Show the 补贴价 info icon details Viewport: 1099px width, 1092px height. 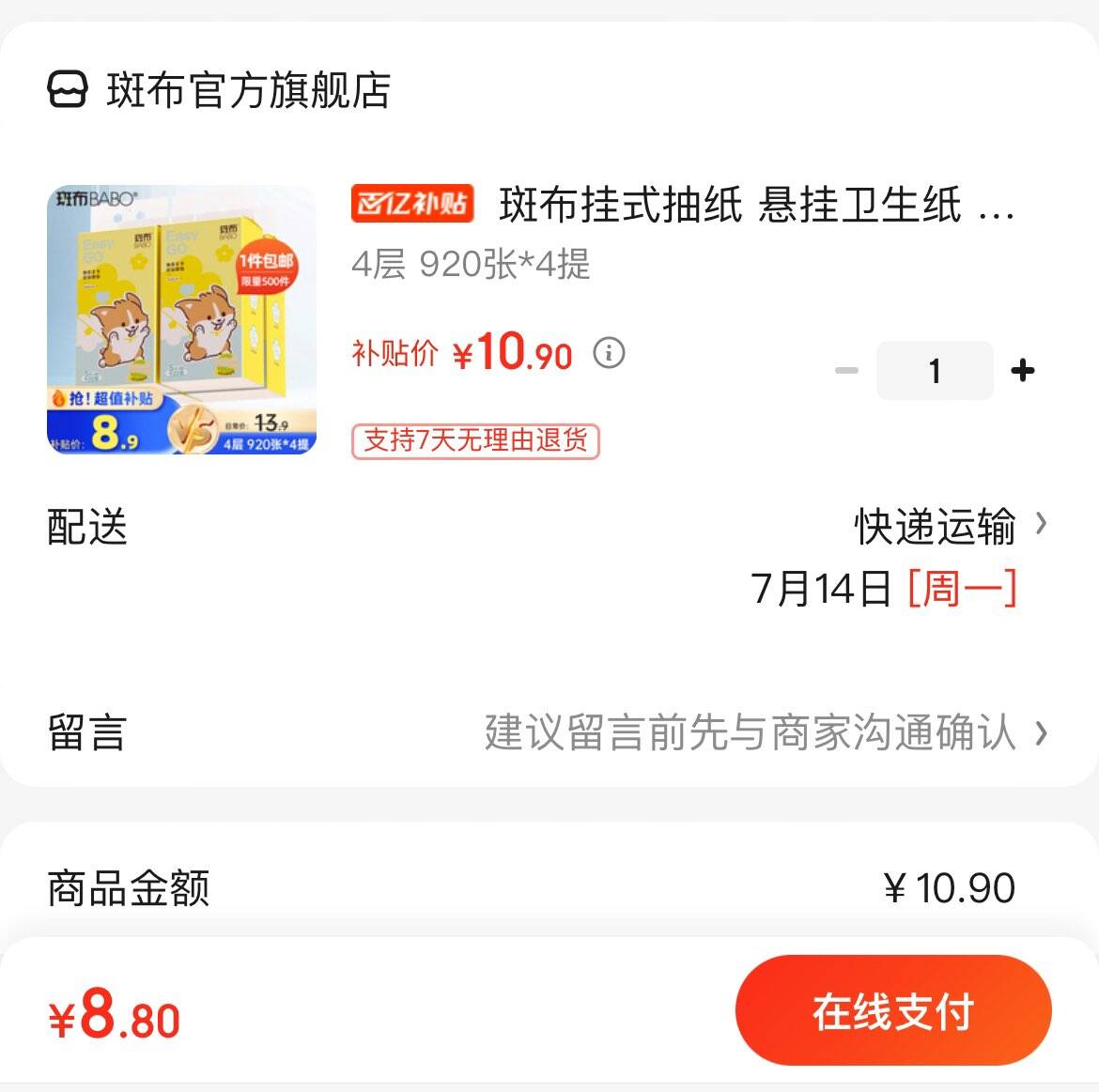pyautogui.click(x=609, y=354)
